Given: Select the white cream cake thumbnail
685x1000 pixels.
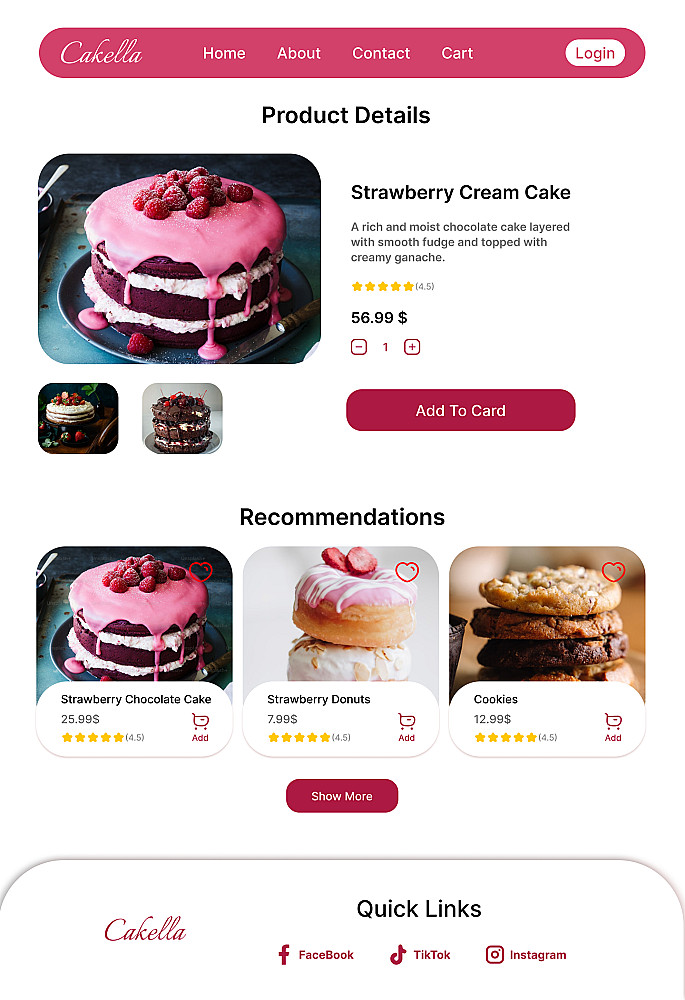Looking at the screenshot, I should point(78,418).
